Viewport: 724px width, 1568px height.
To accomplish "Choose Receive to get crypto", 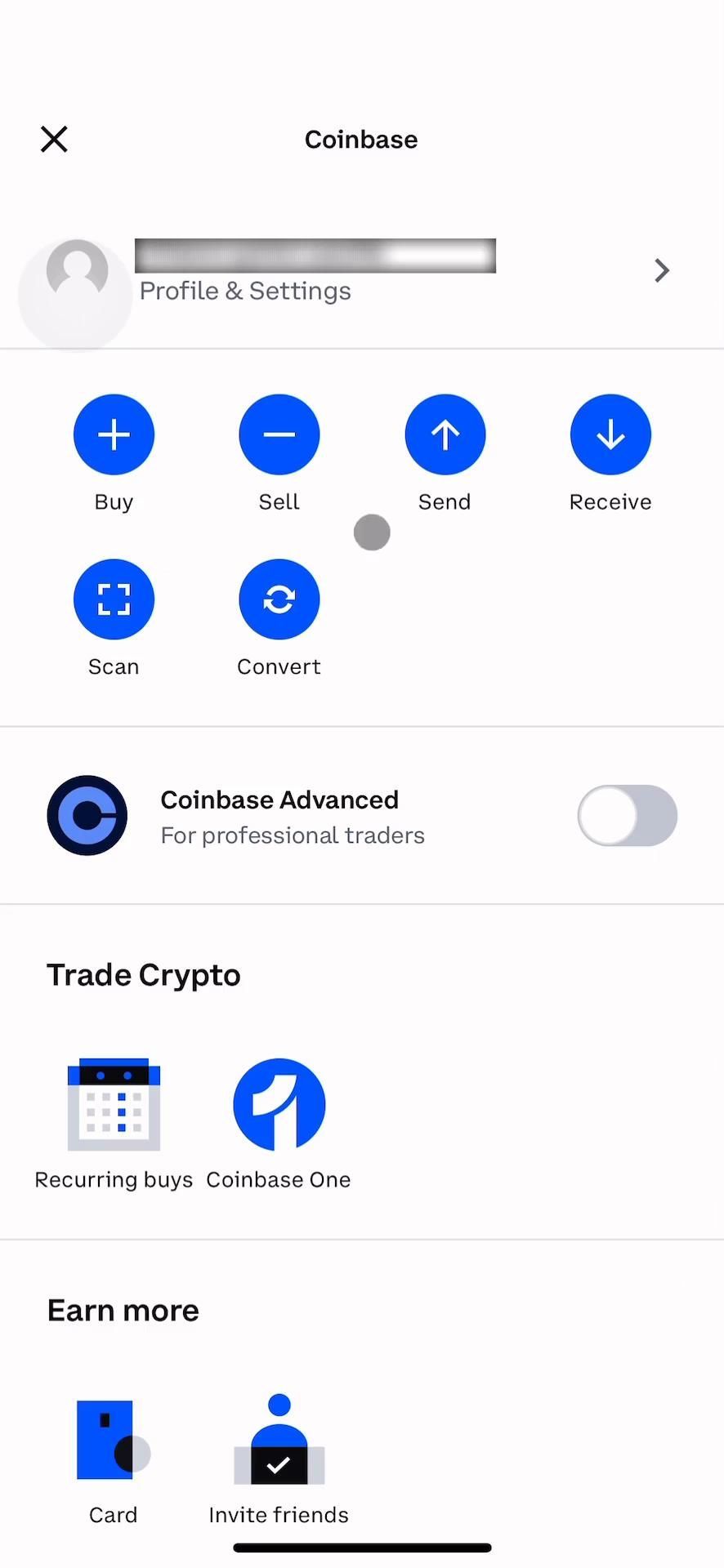I will [610, 435].
